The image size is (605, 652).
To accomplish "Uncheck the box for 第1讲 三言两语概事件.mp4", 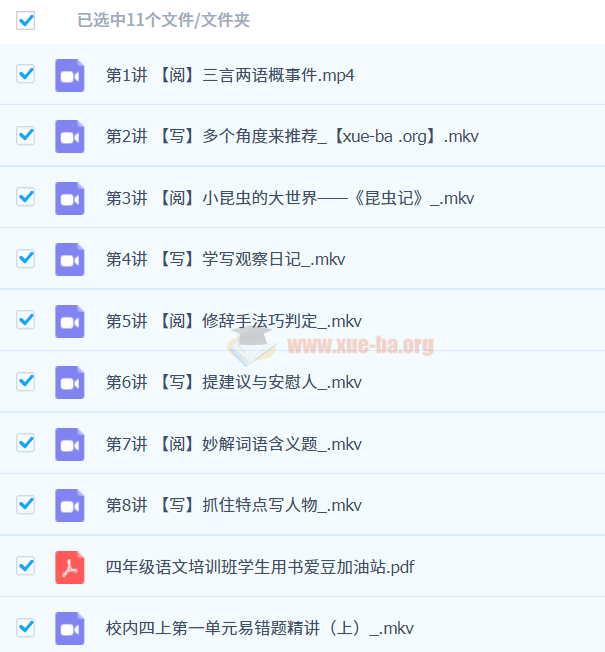I will pos(26,74).
